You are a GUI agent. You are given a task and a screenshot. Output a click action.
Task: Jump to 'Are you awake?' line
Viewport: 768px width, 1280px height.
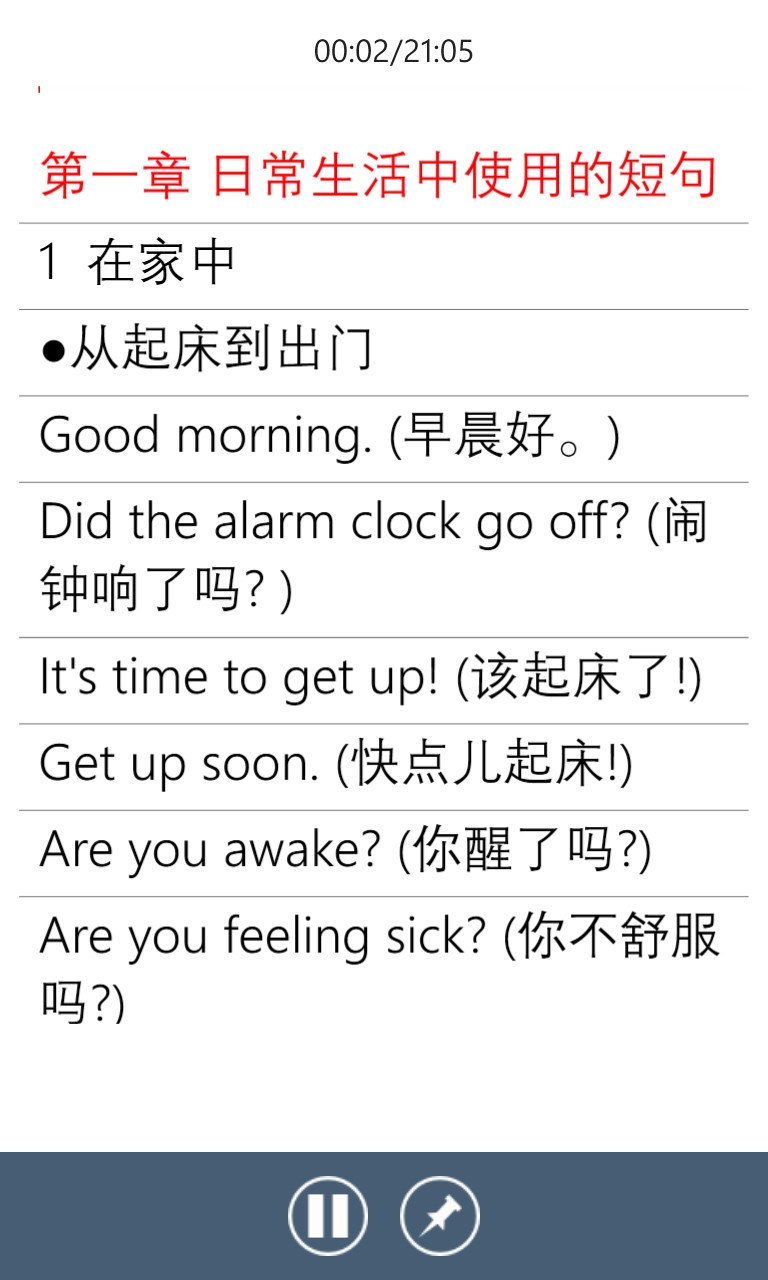coord(345,852)
